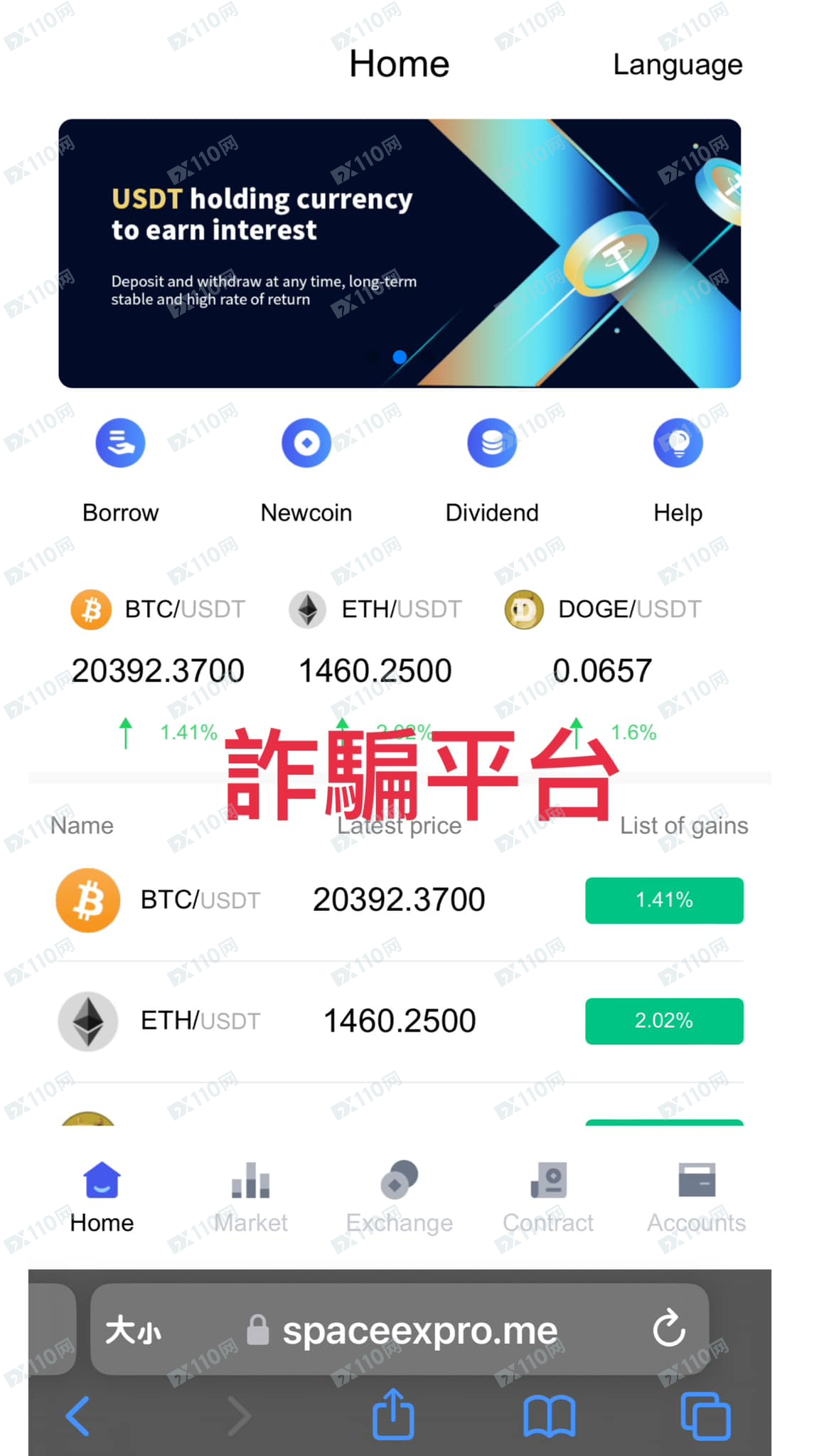Select the Home tab
This screenshot has height=1456, width=819.
coord(102,1198)
